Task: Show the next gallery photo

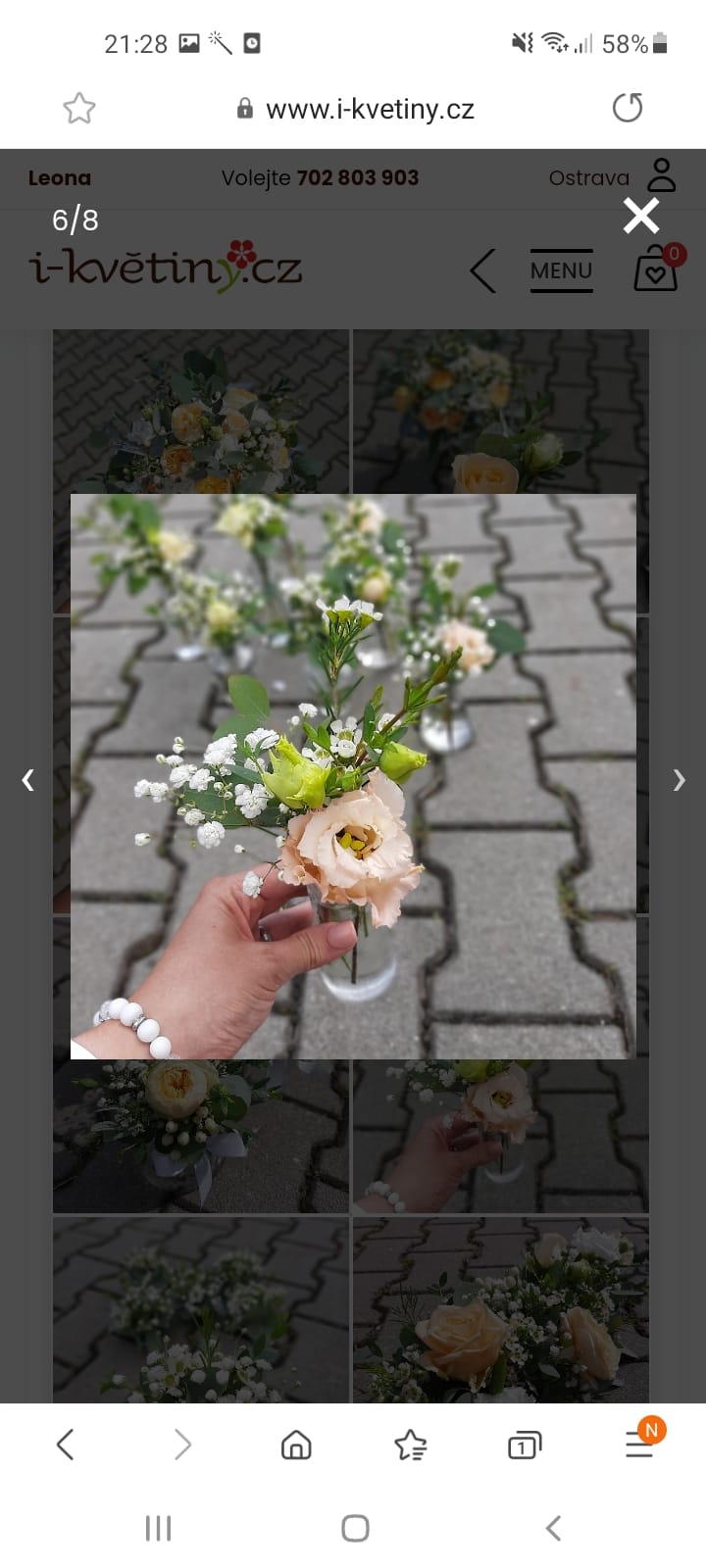Action: [679, 780]
